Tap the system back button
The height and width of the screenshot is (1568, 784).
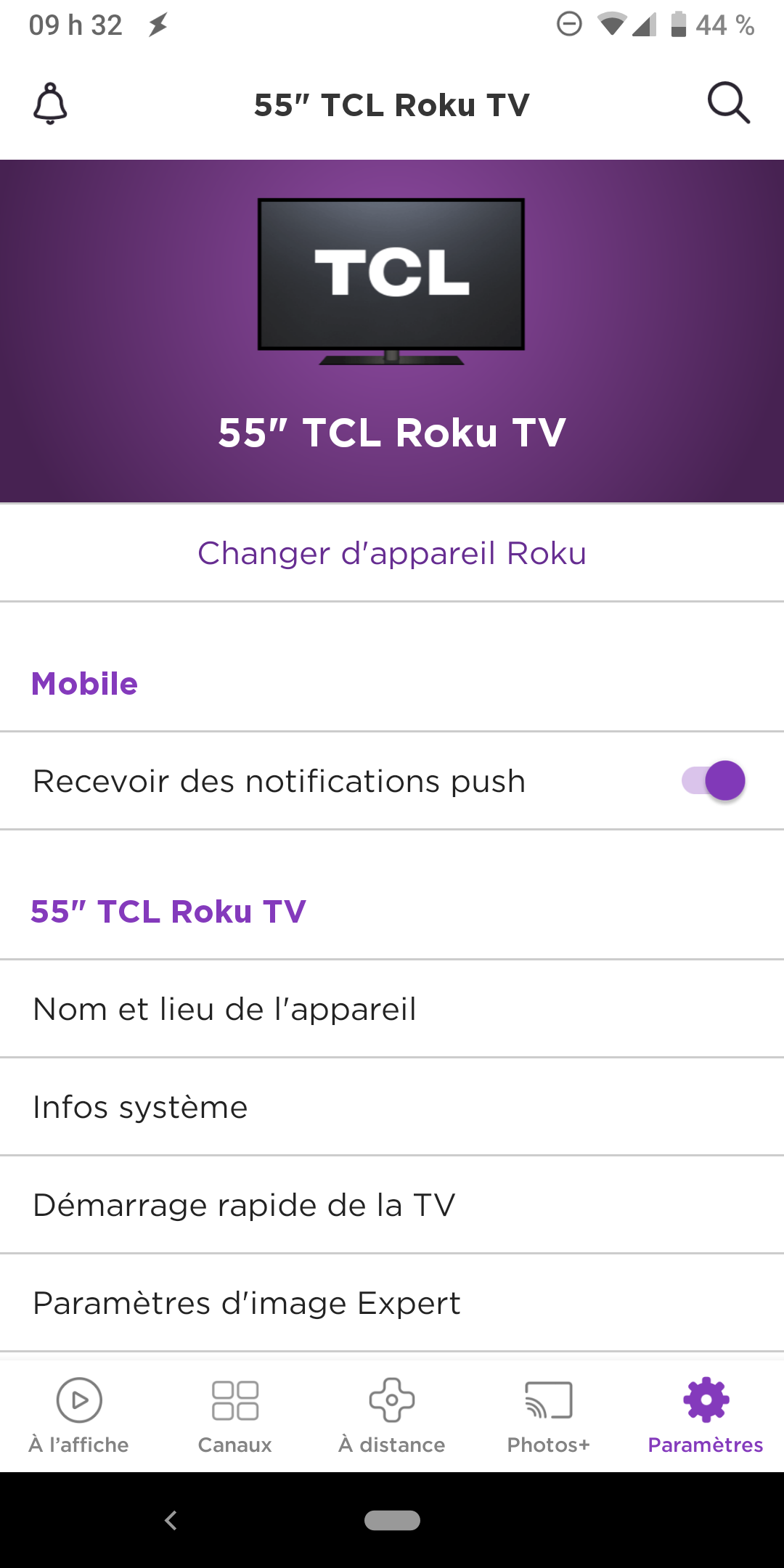(x=171, y=1520)
